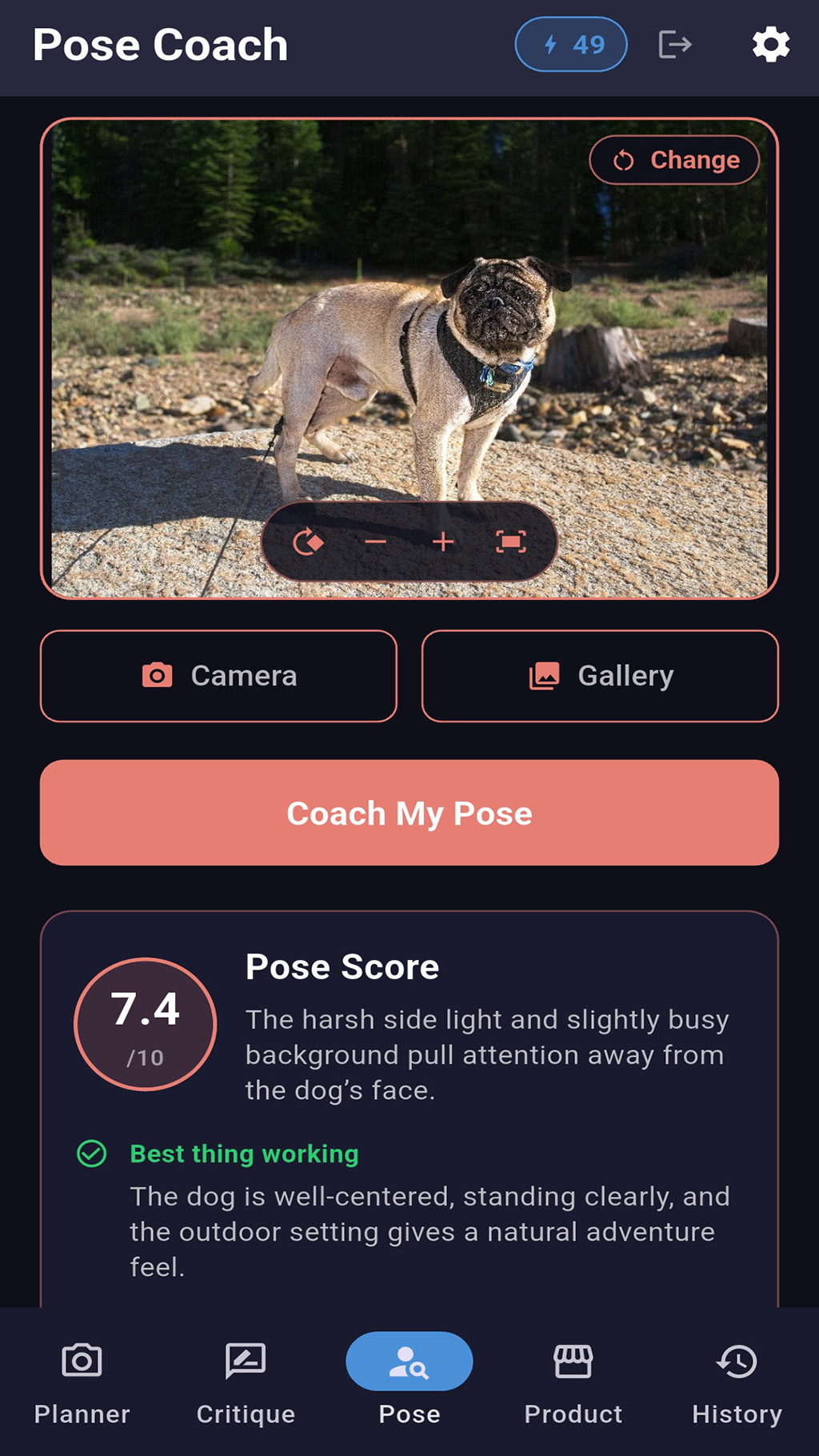Go to the Critique tab

246,1382
